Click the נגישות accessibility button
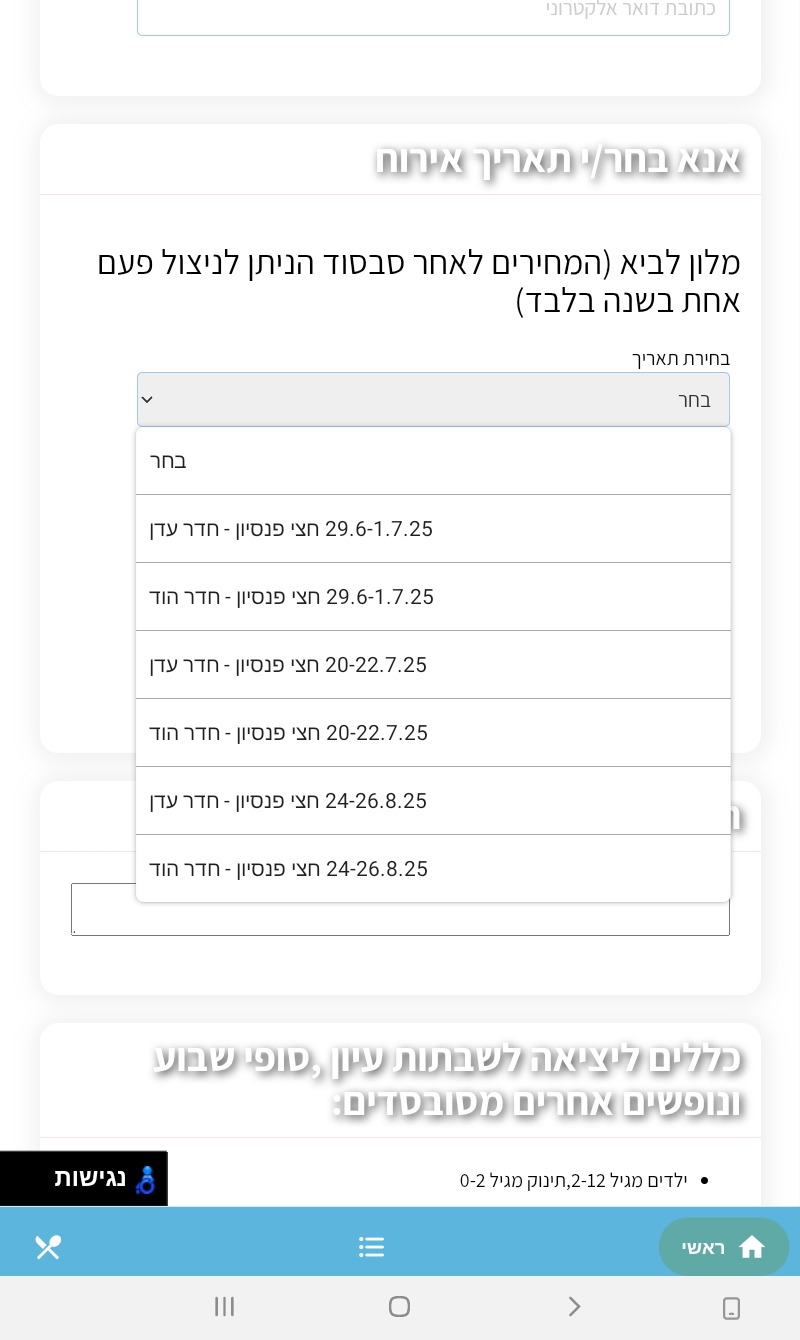This screenshot has height=1340, width=800. coord(84,1178)
